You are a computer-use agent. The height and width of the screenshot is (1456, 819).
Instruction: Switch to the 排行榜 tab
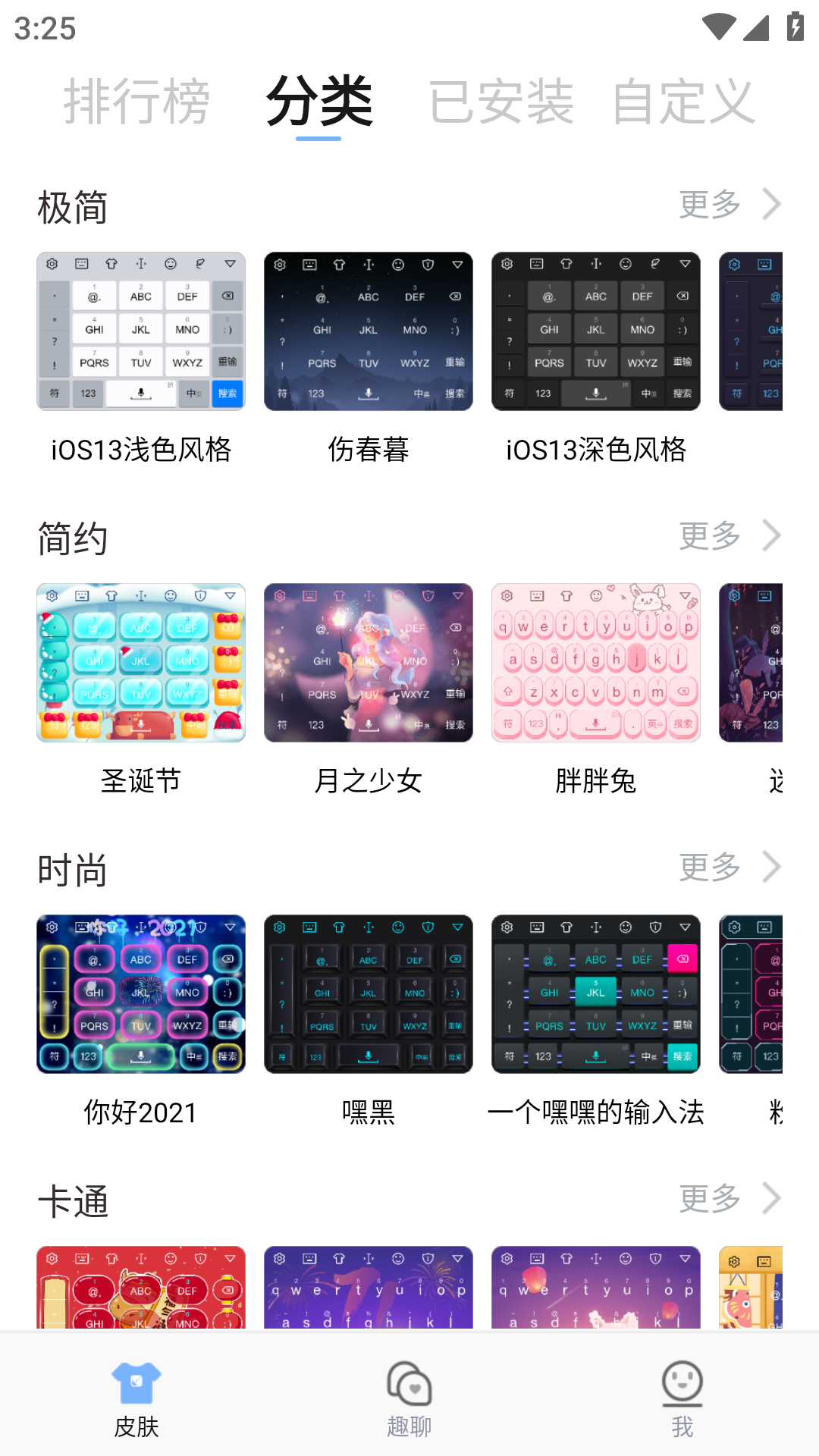tap(136, 102)
